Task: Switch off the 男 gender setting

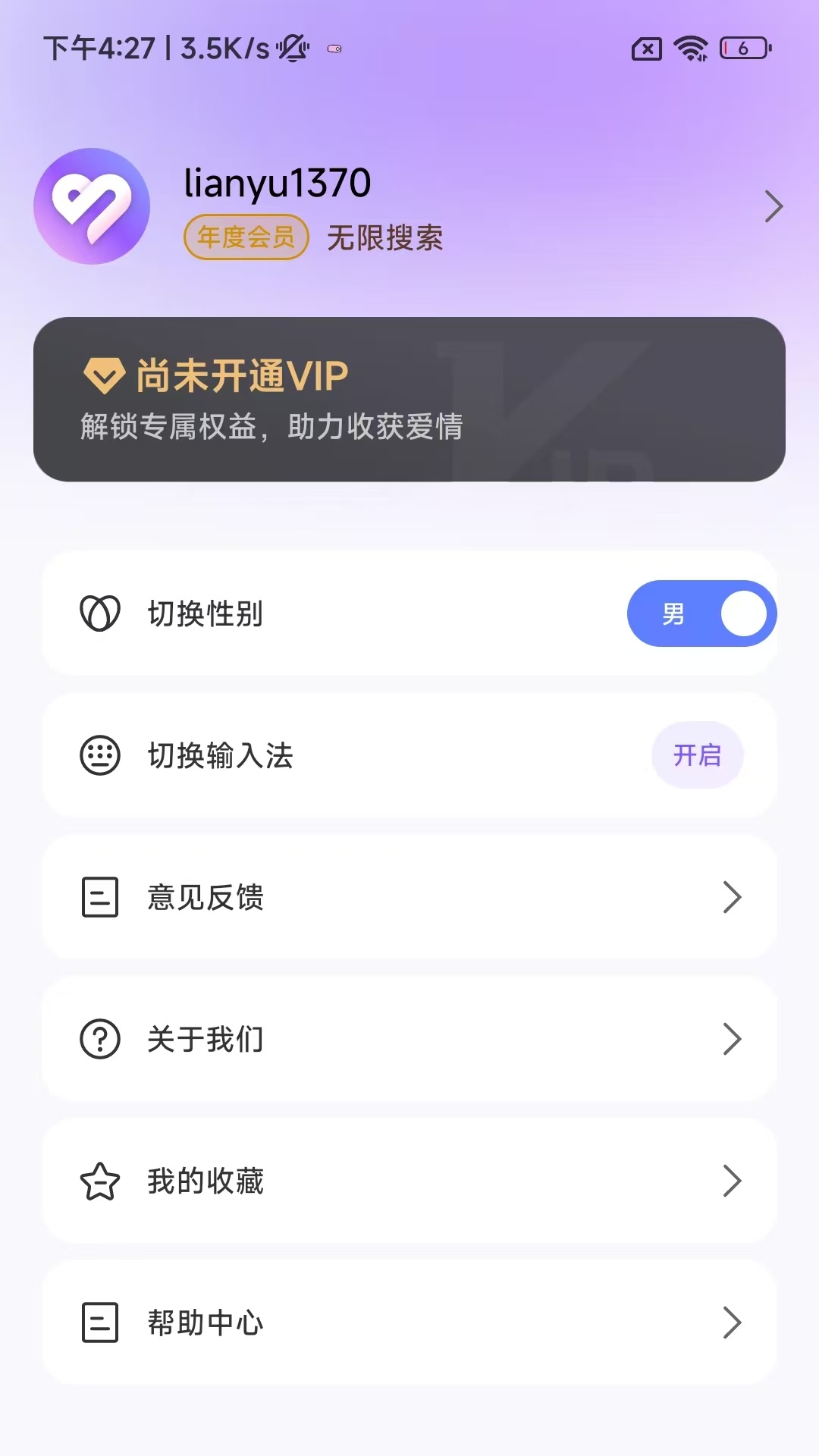Action: (x=701, y=613)
